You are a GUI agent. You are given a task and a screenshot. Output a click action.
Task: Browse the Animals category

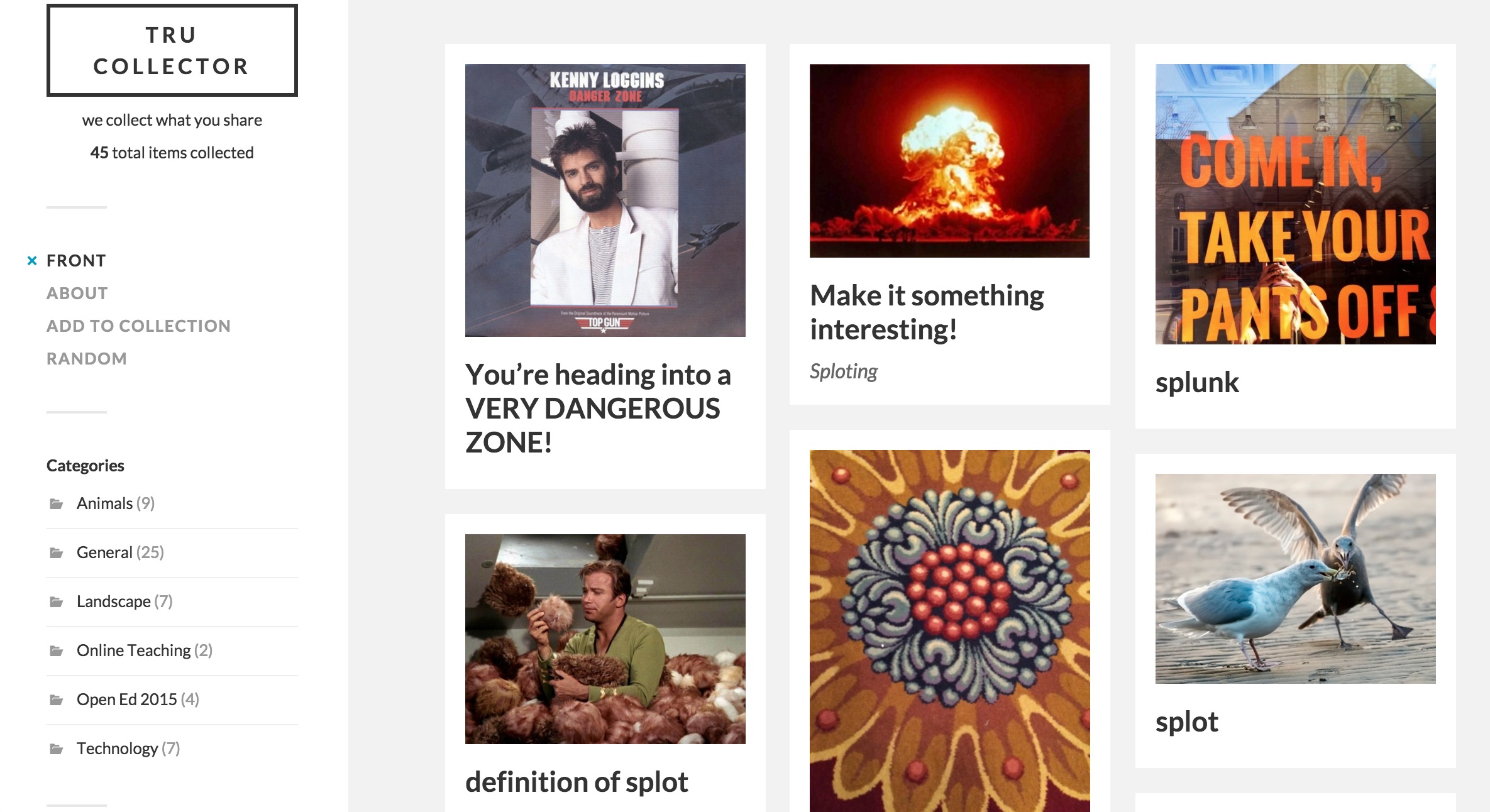point(104,503)
